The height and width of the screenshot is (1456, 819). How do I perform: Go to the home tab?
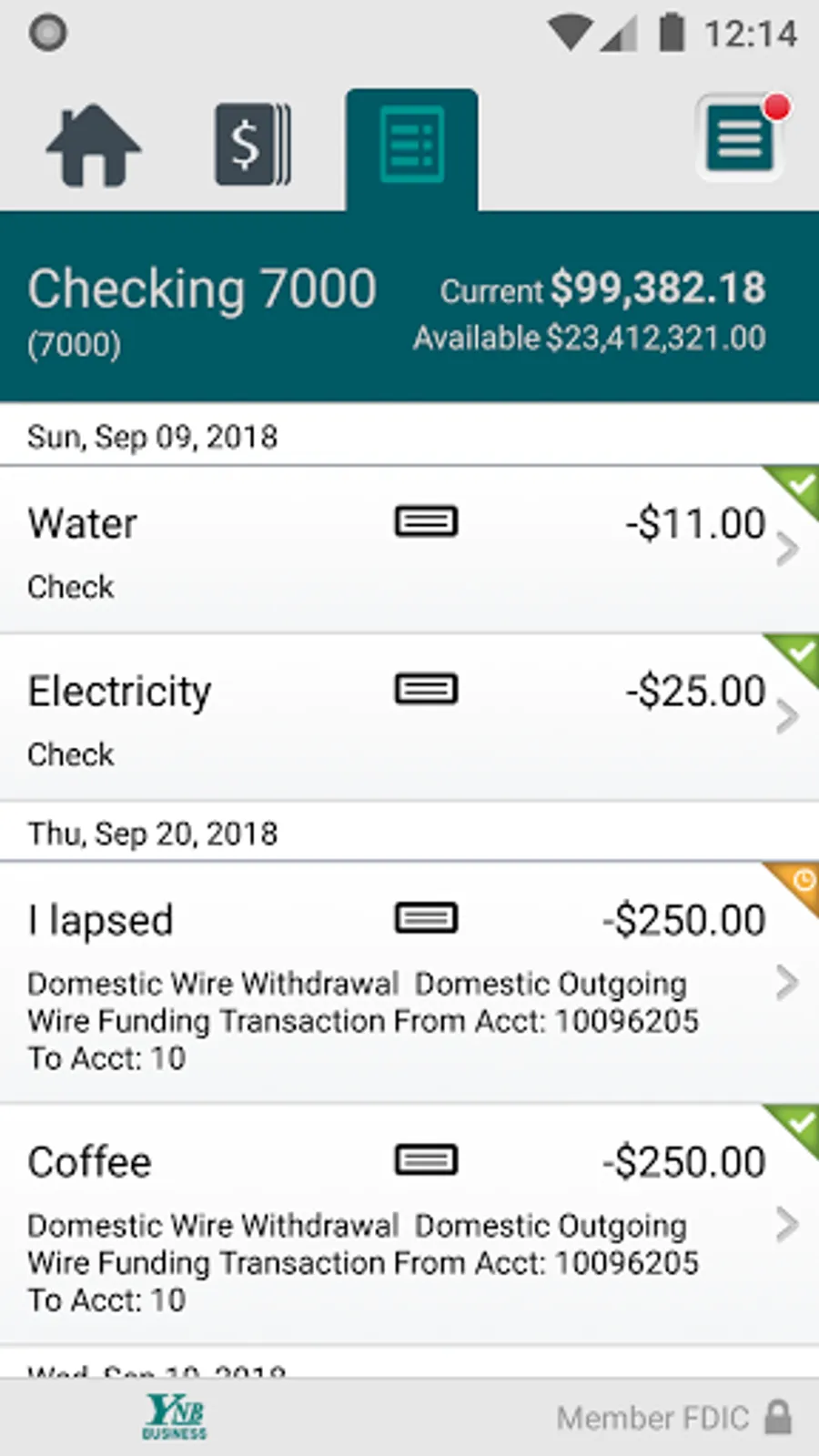click(94, 146)
